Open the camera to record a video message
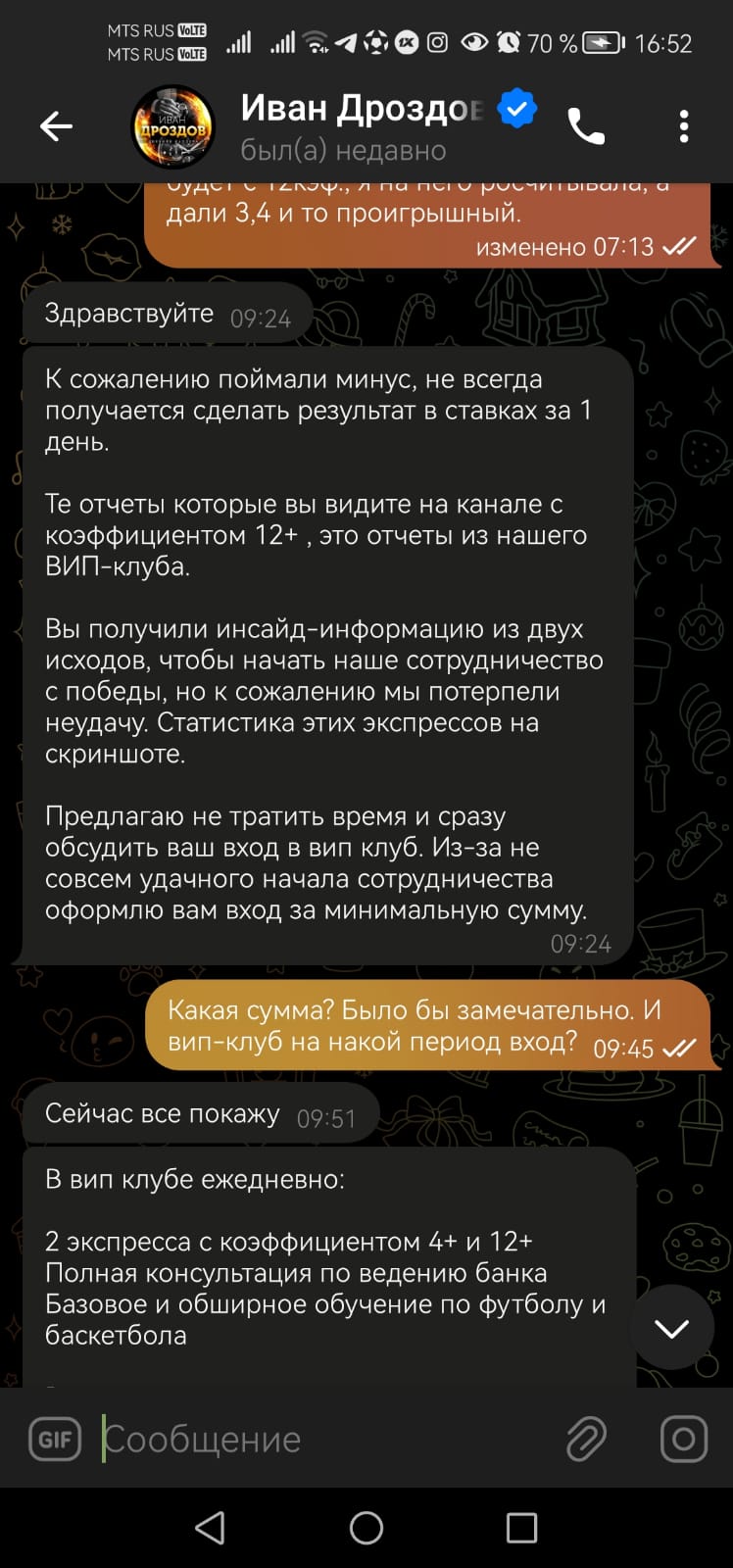 [x=684, y=1439]
